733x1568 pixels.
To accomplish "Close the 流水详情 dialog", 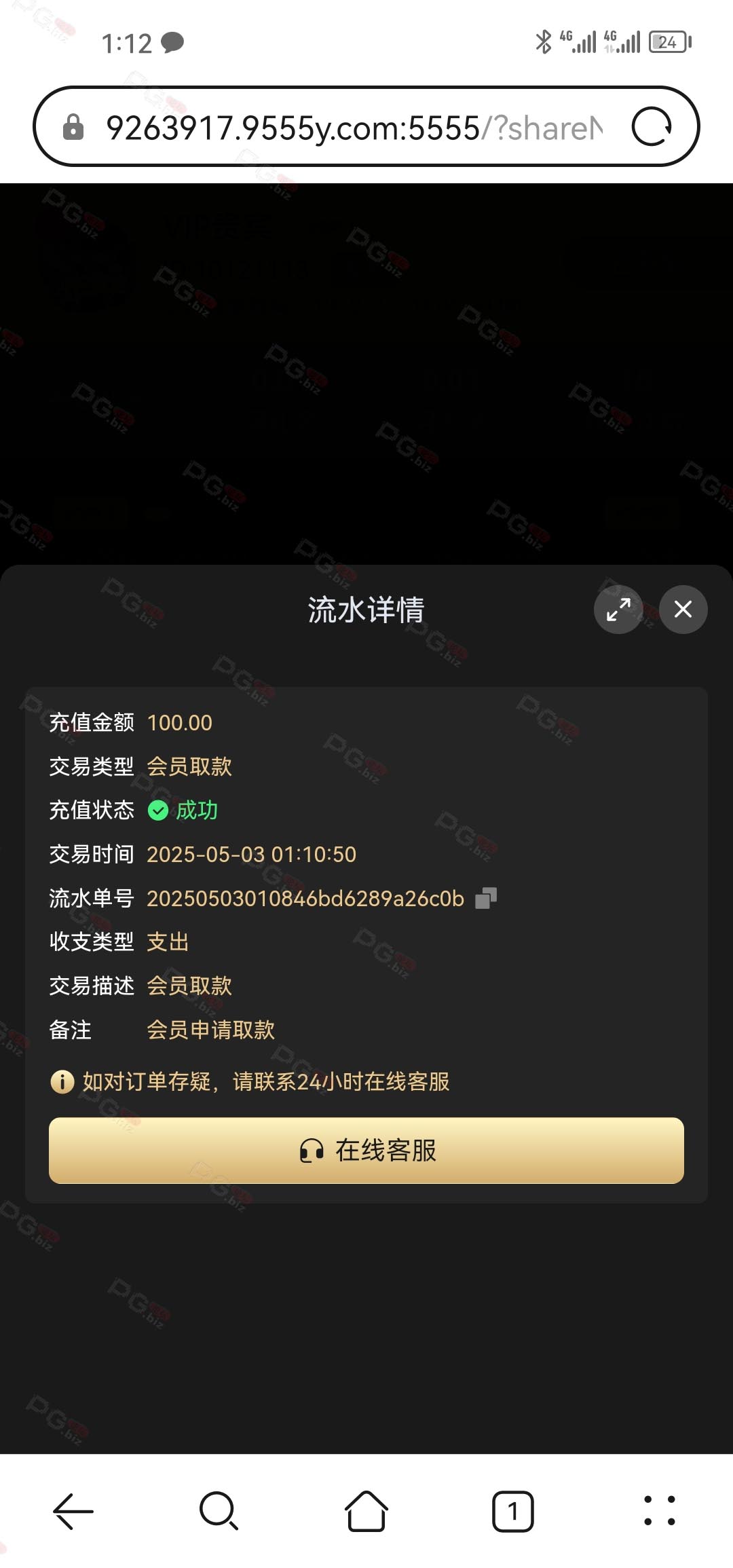I will coord(683,609).
